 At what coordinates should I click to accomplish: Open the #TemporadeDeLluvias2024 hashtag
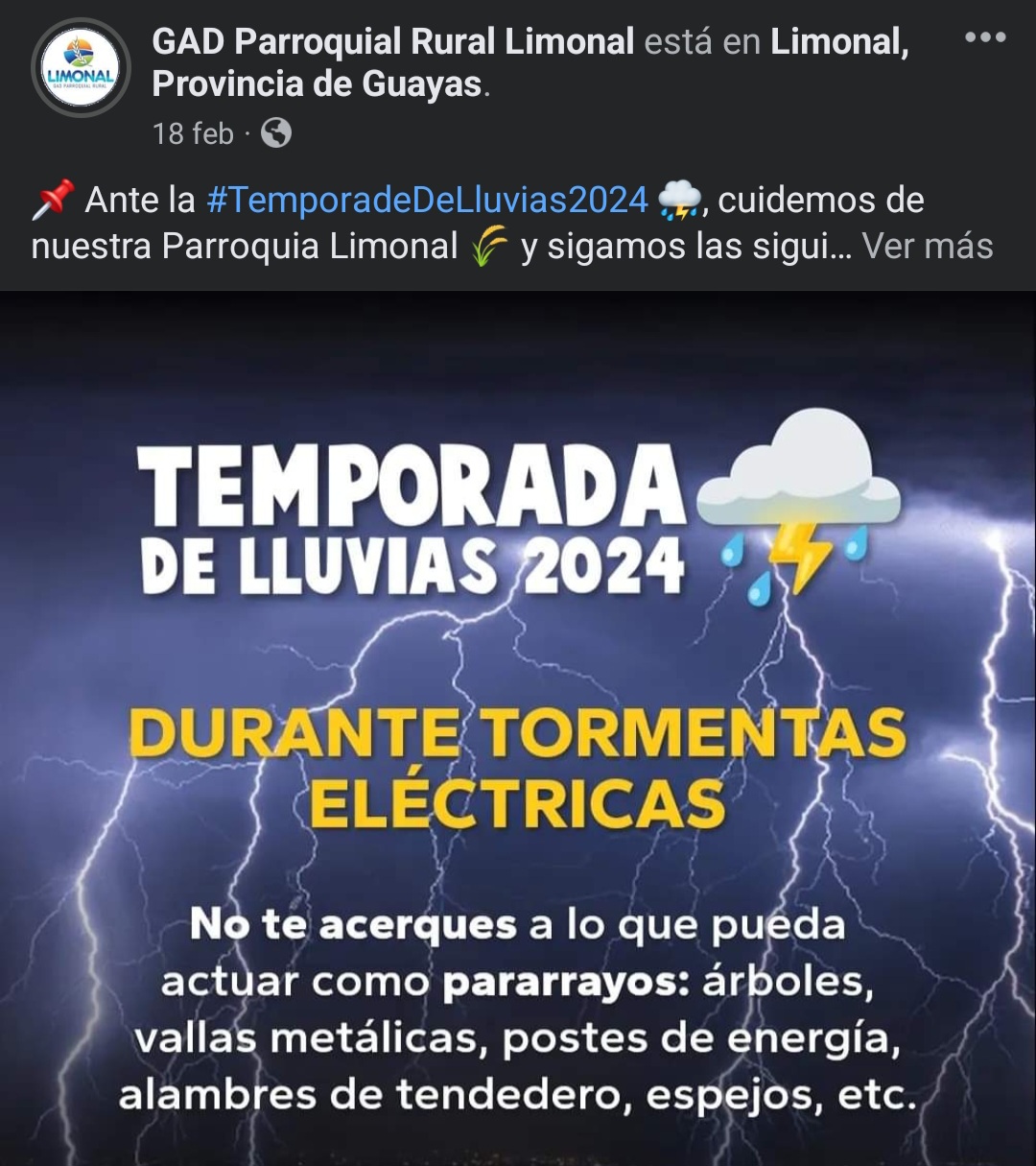point(428,201)
